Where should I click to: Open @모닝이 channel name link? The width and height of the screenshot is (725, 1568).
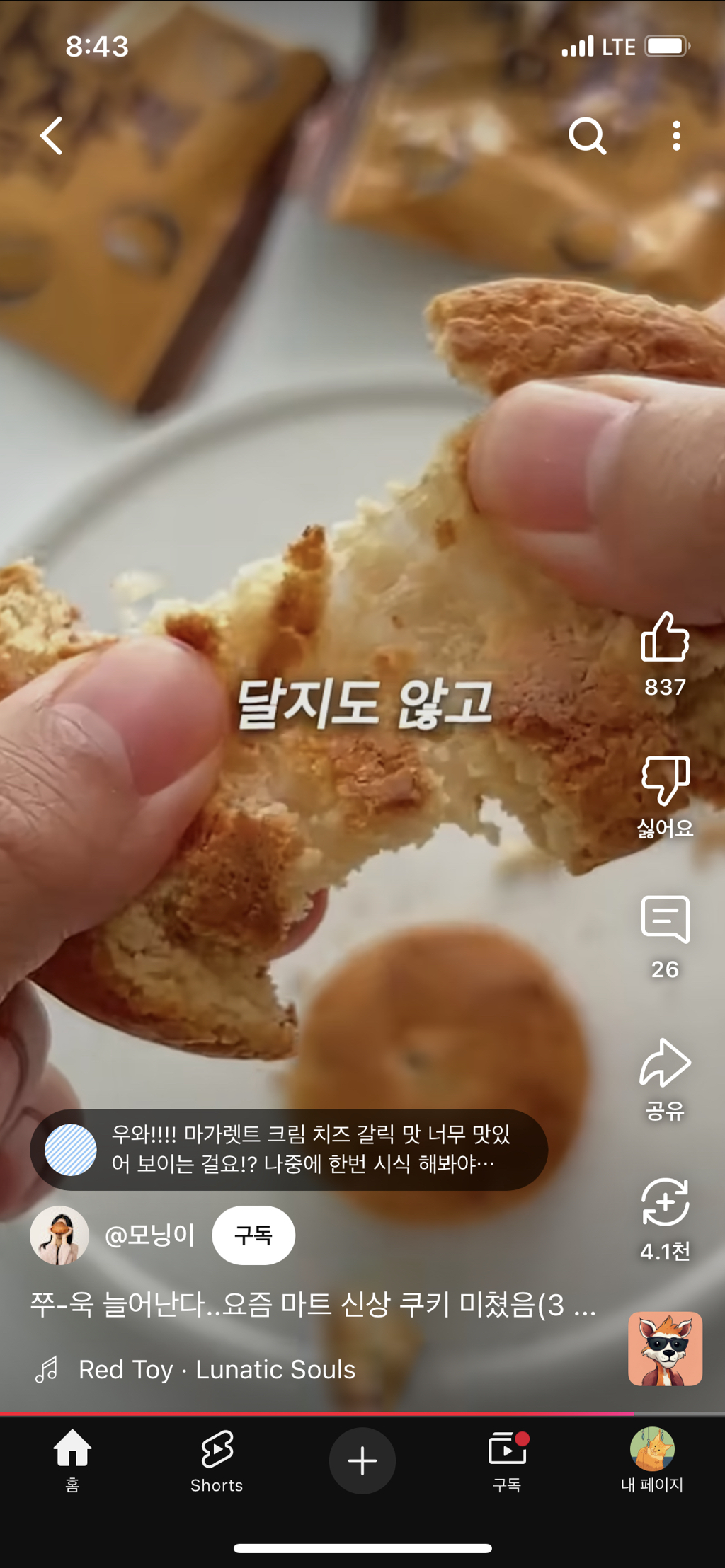151,1234
